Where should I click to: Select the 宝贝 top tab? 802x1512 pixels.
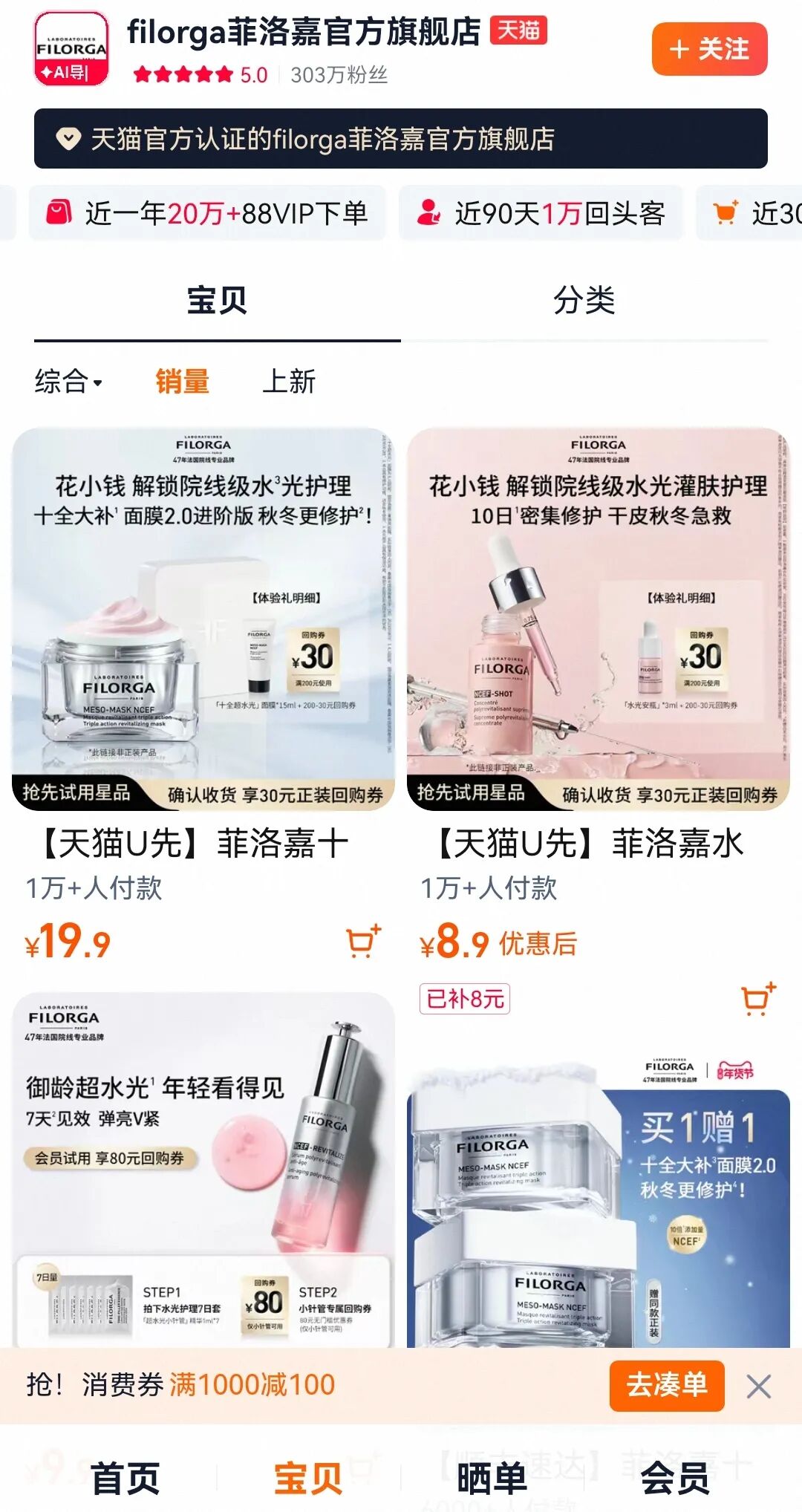[217, 301]
